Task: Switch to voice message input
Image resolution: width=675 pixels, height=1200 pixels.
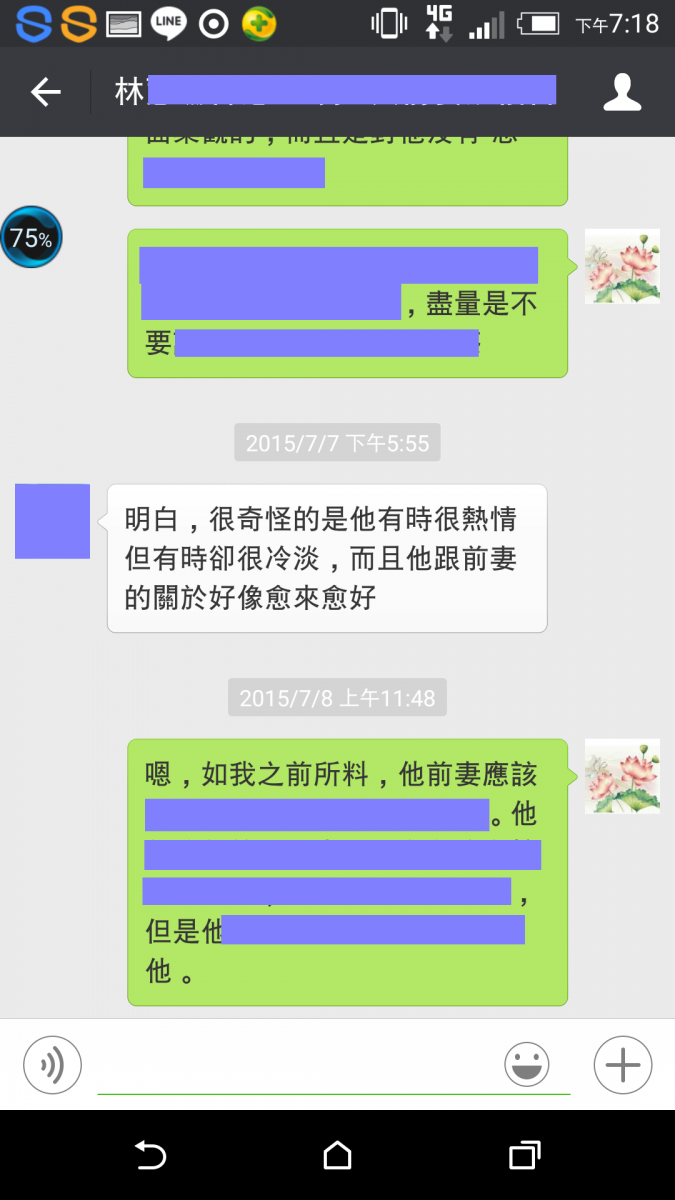Action: click(x=52, y=1063)
